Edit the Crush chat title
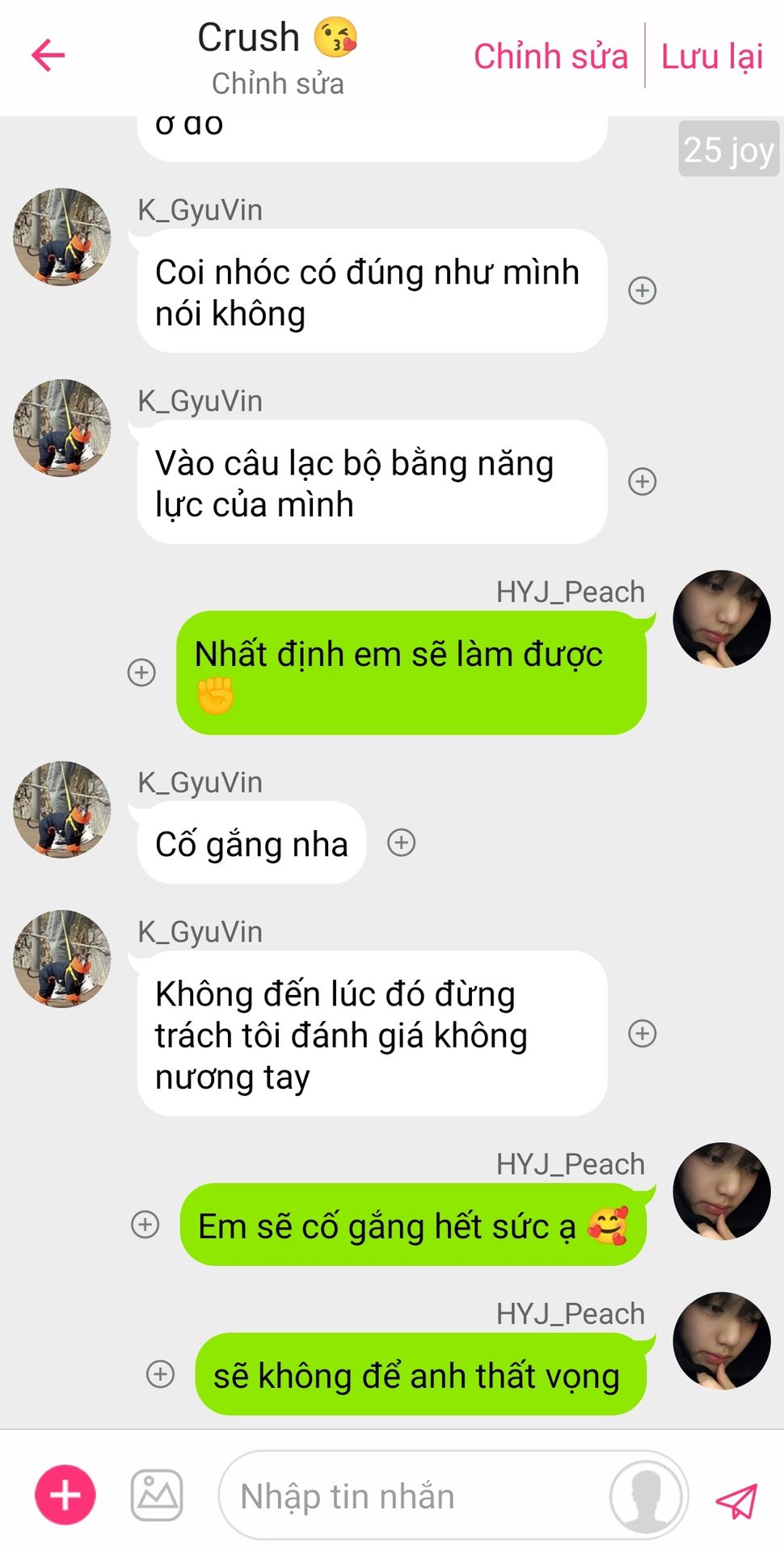Image resolution: width=784 pixels, height=1552 pixels. click(277, 83)
